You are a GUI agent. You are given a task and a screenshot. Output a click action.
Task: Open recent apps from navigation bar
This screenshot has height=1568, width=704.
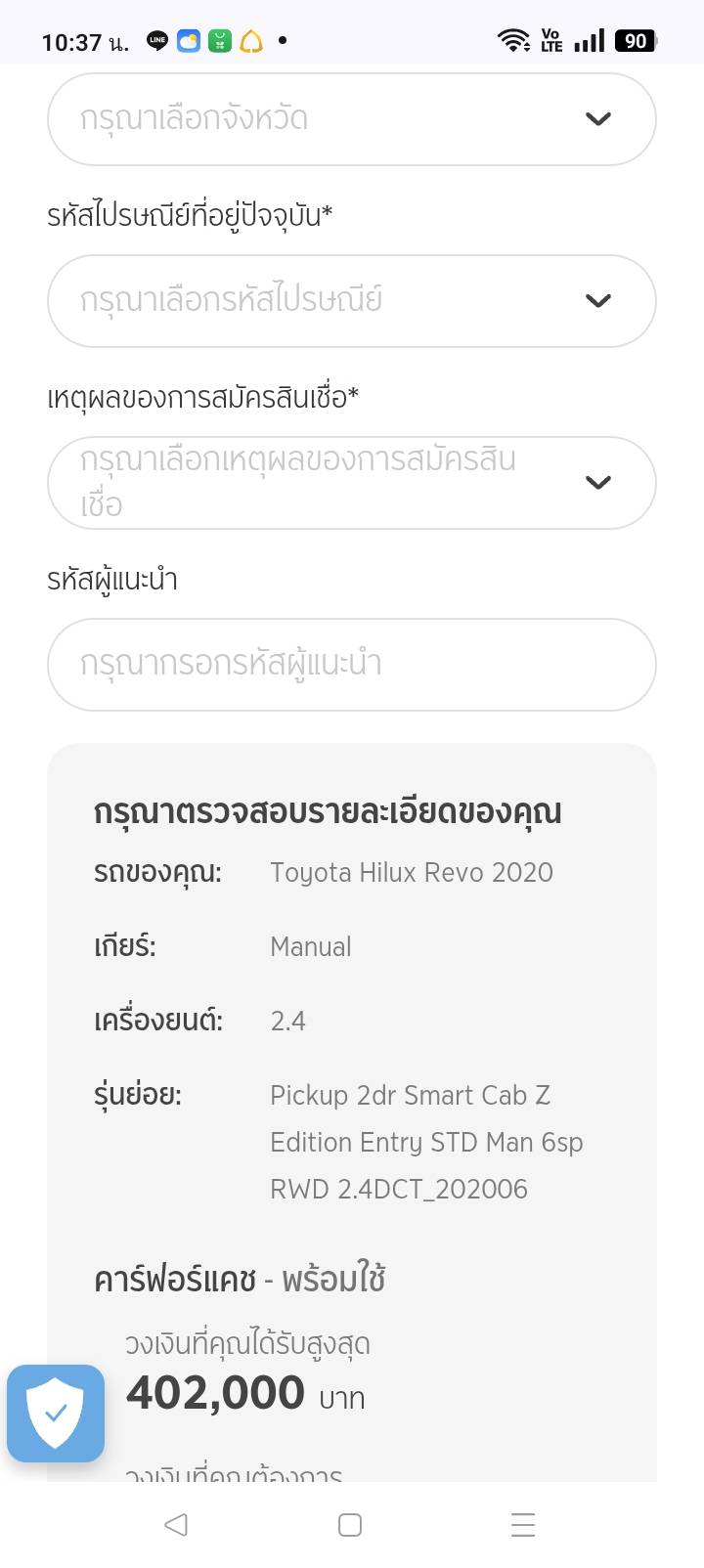coord(523,1525)
